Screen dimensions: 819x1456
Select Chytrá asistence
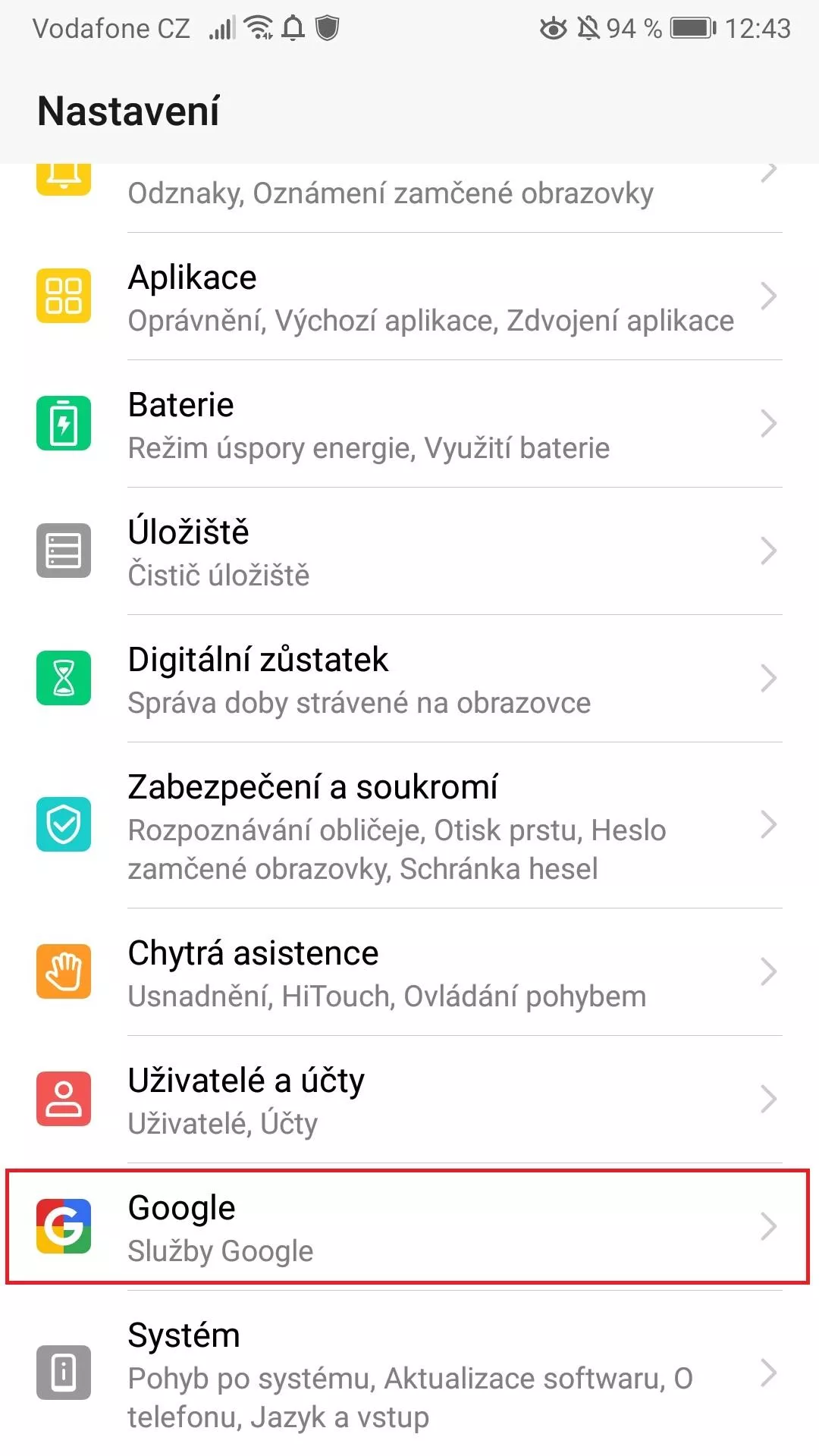(409, 972)
